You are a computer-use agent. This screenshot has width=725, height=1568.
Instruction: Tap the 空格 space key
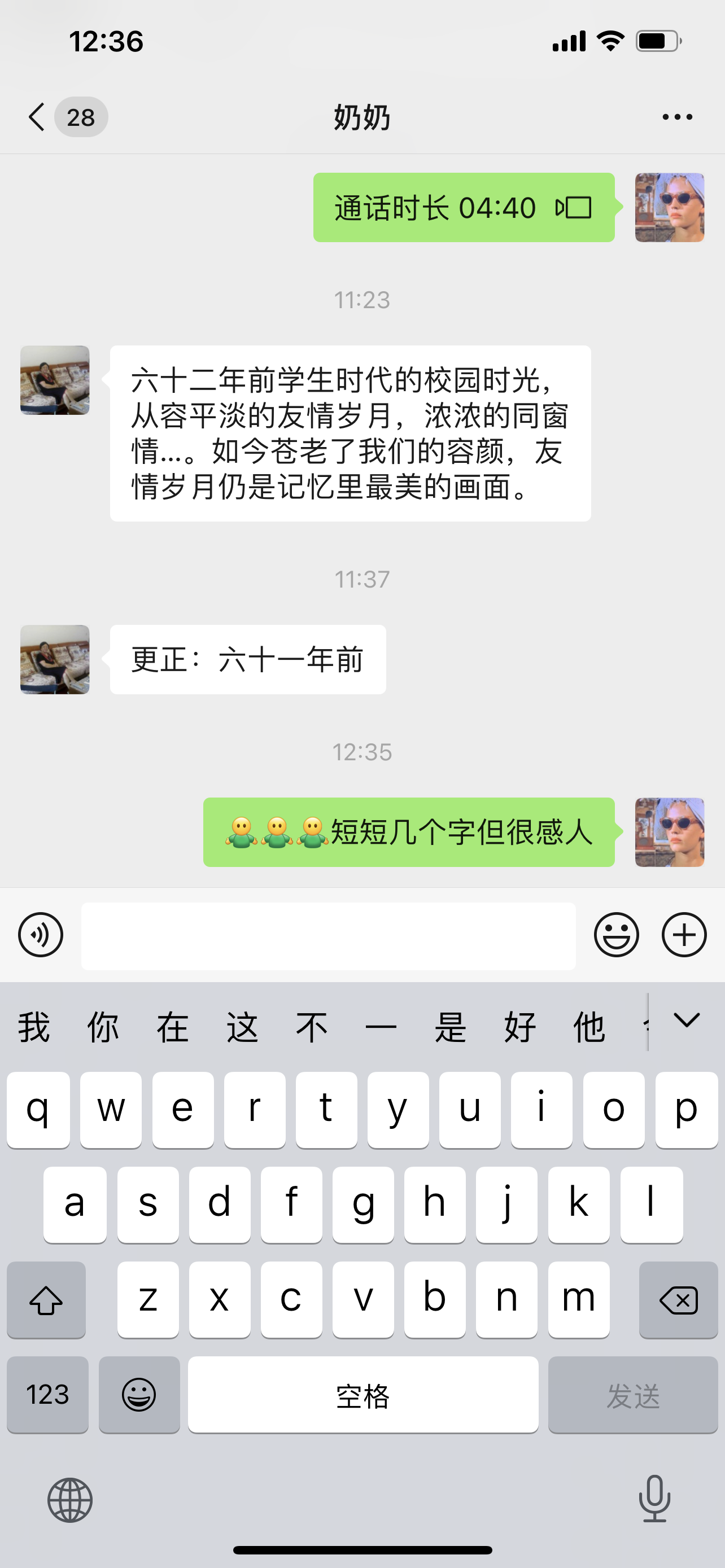(x=363, y=1395)
